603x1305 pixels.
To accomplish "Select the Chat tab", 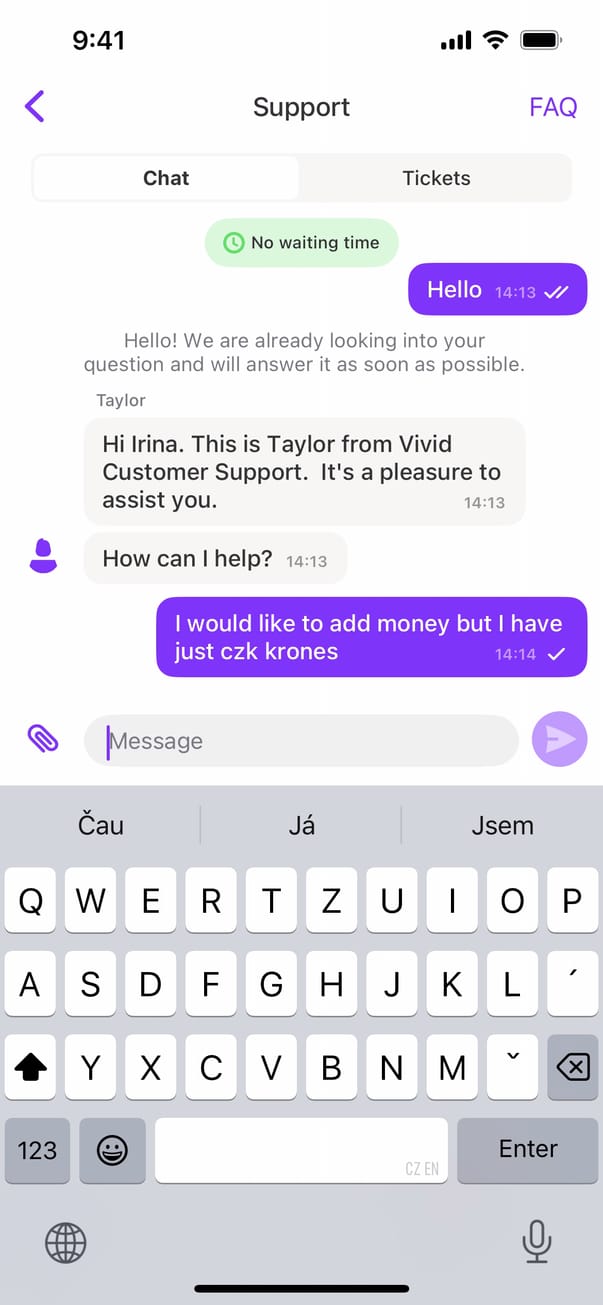I will 166,178.
